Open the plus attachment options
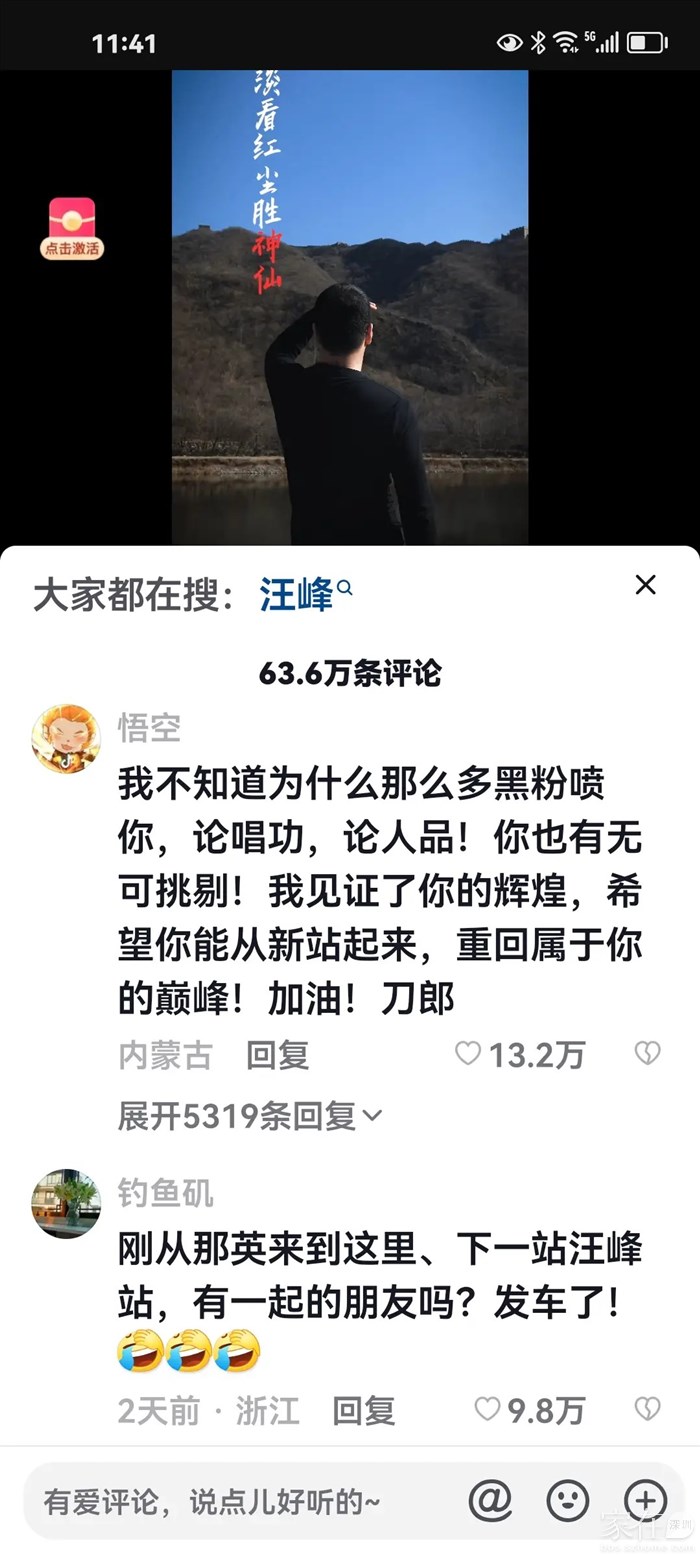This screenshot has height=1555, width=700. click(645, 1500)
